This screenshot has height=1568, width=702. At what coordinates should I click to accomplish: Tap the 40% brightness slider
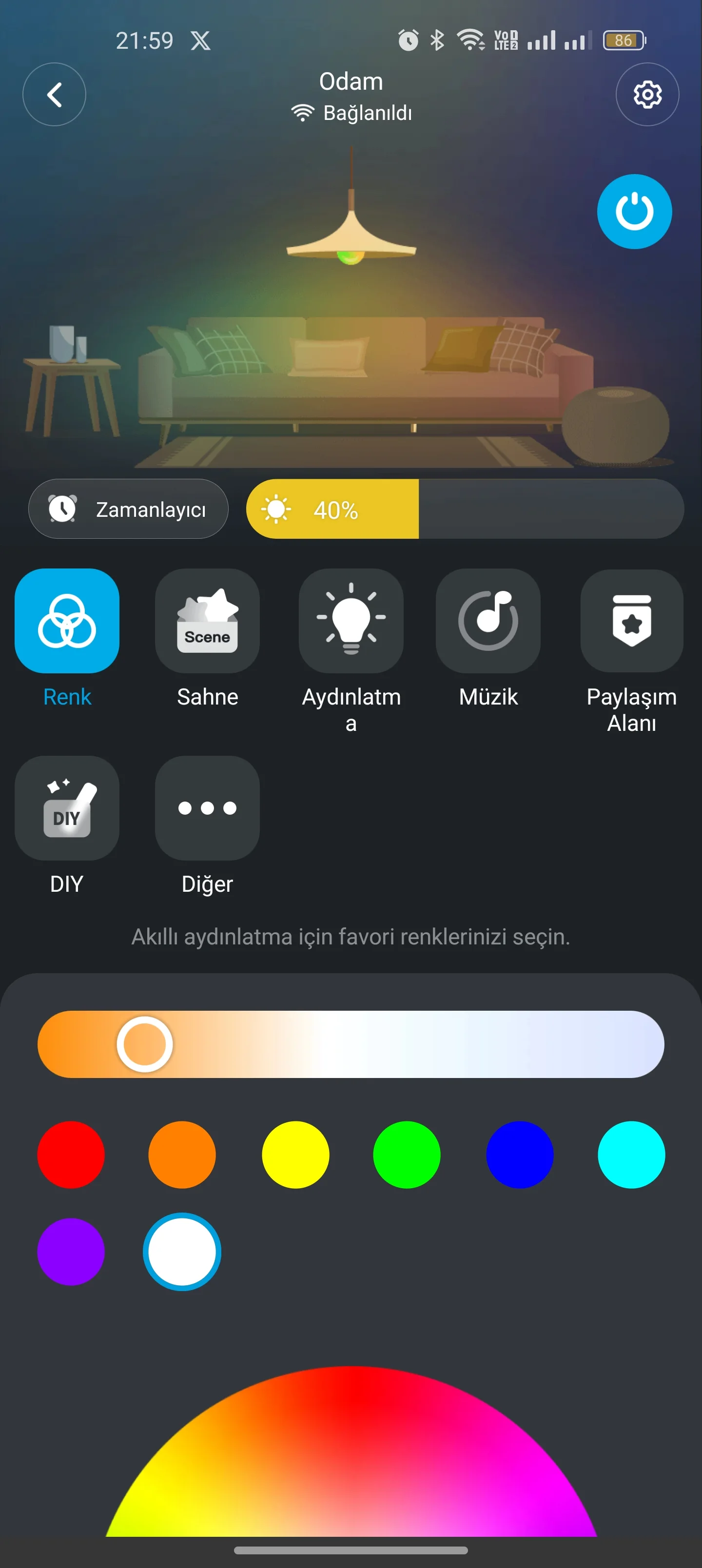coord(465,509)
